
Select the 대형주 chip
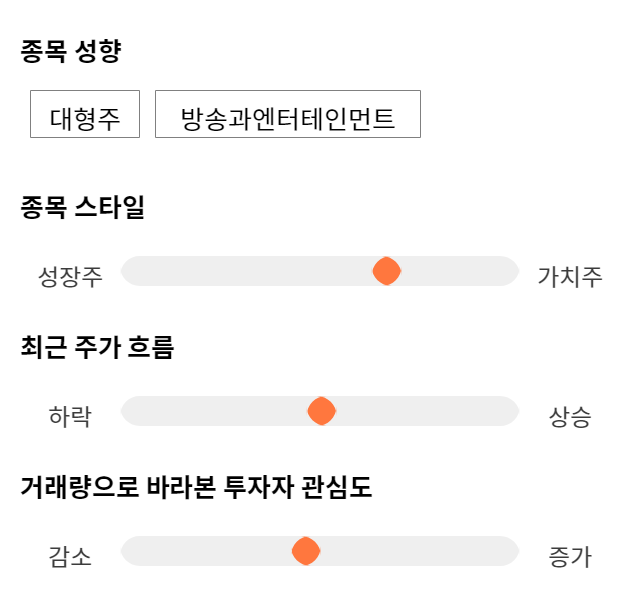click(x=85, y=114)
